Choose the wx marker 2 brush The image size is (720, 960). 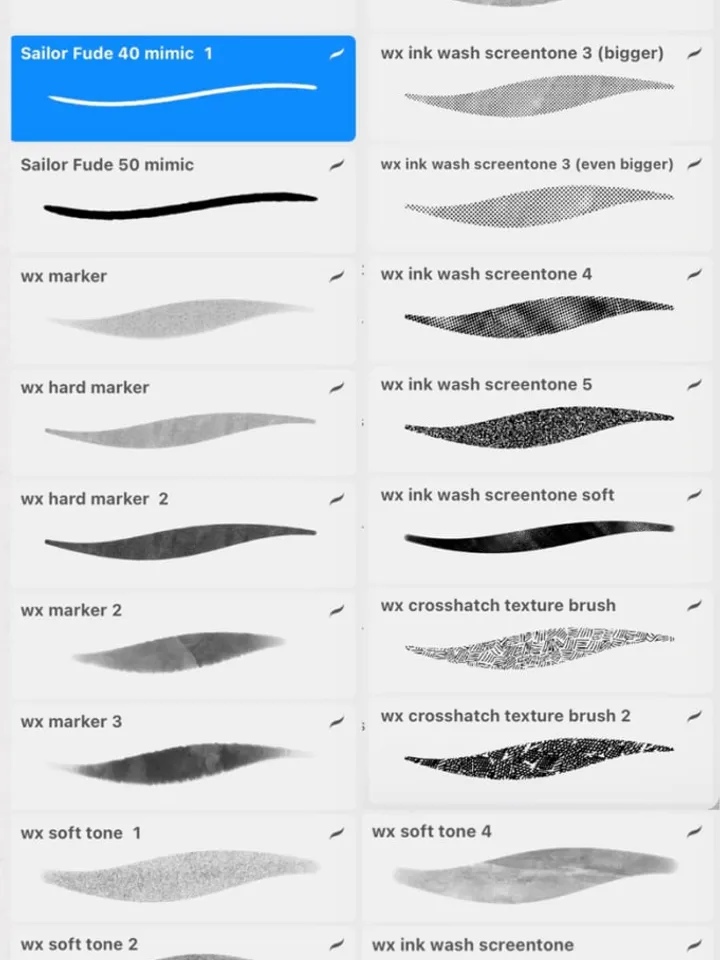pyautogui.click(x=183, y=644)
